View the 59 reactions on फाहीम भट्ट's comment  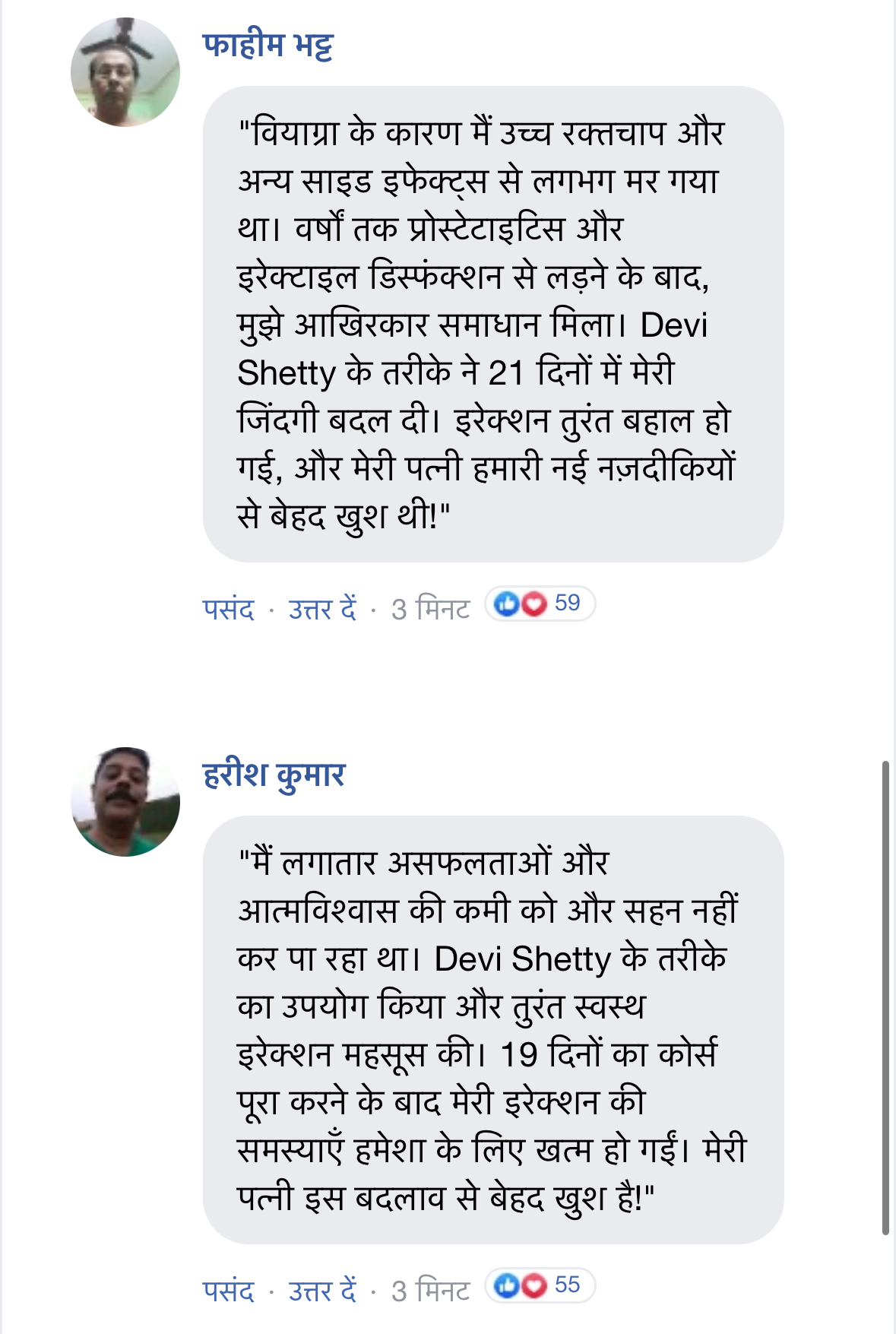540,604
